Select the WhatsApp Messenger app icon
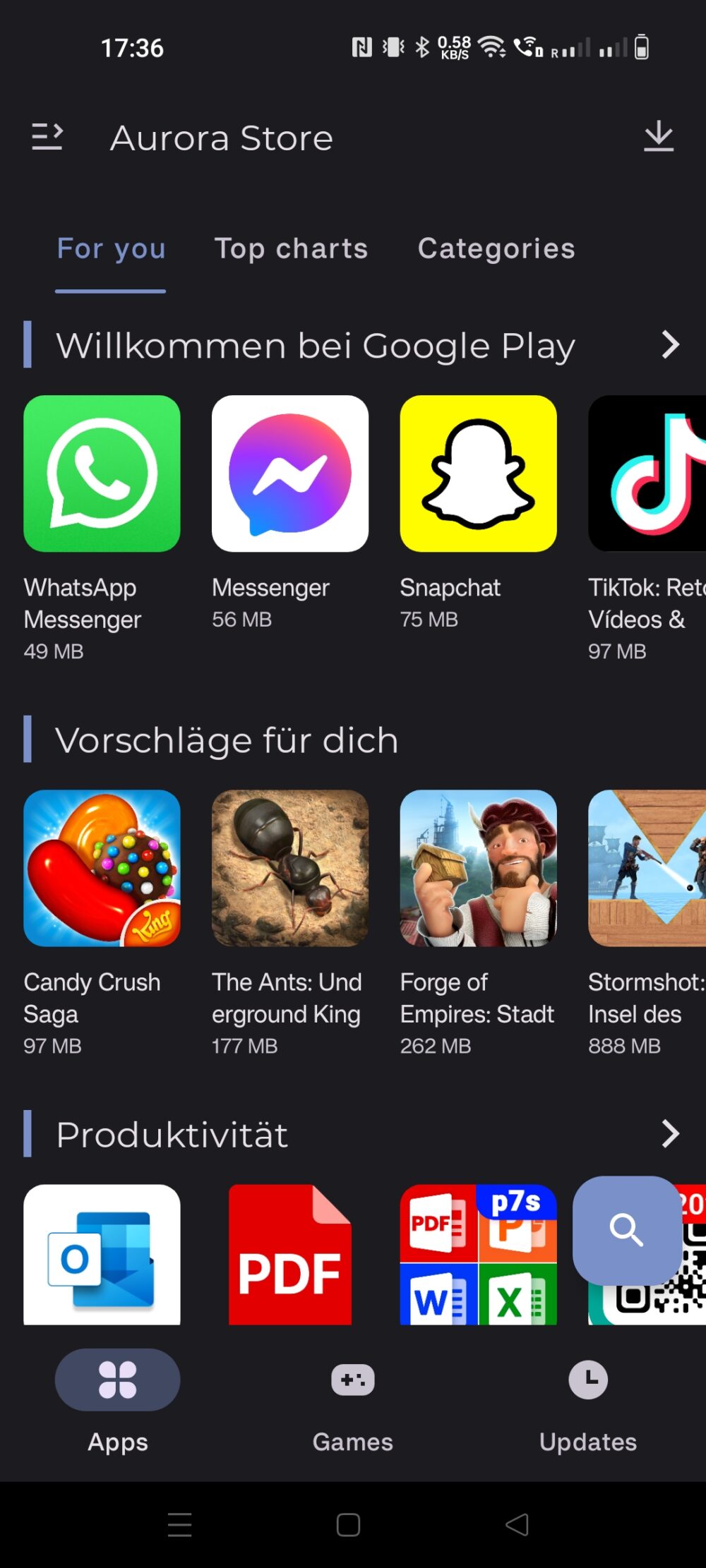The width and height of the screenshot is (706, 1568). 101,474
